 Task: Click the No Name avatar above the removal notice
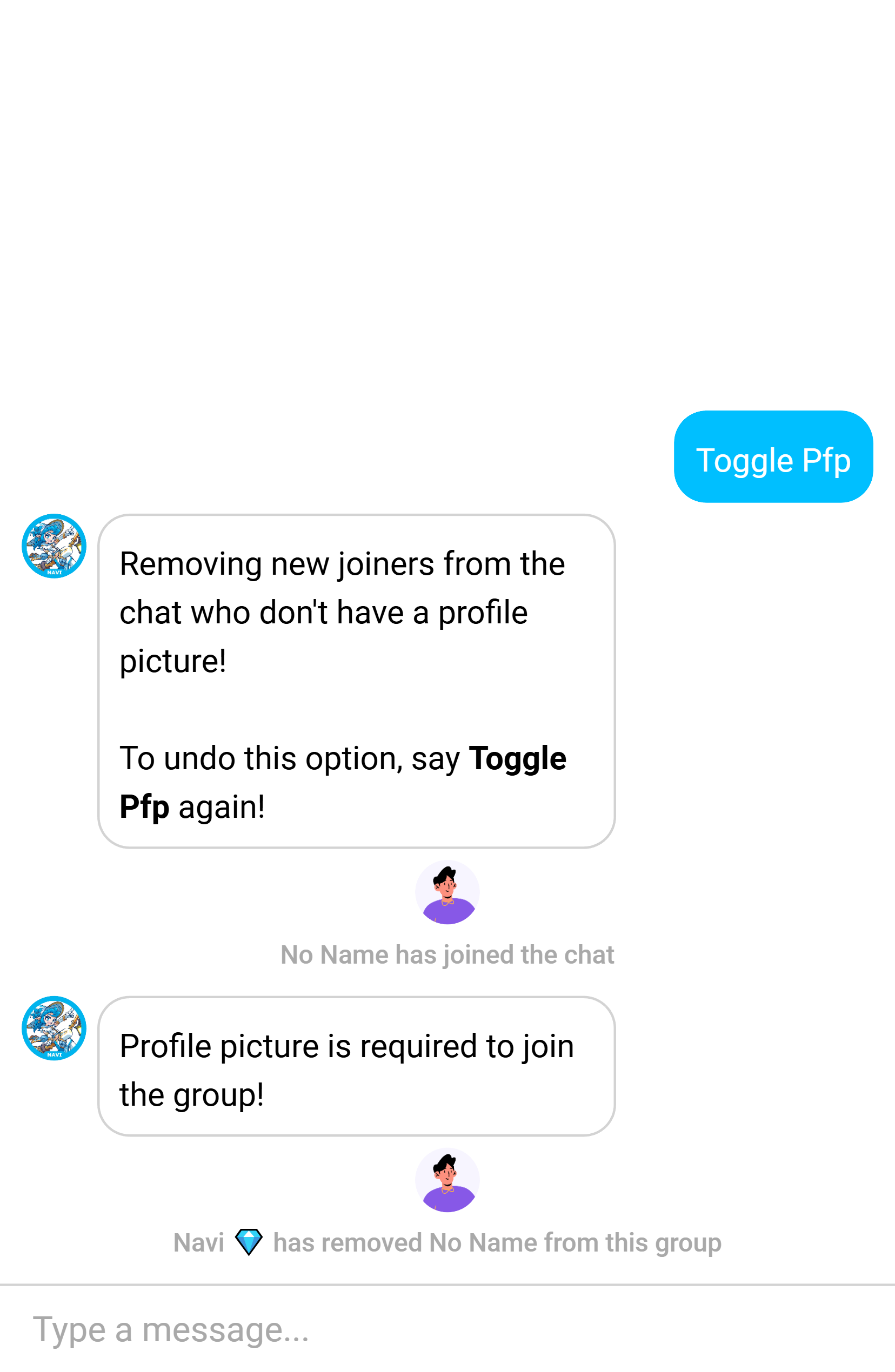pos(447,1181)
